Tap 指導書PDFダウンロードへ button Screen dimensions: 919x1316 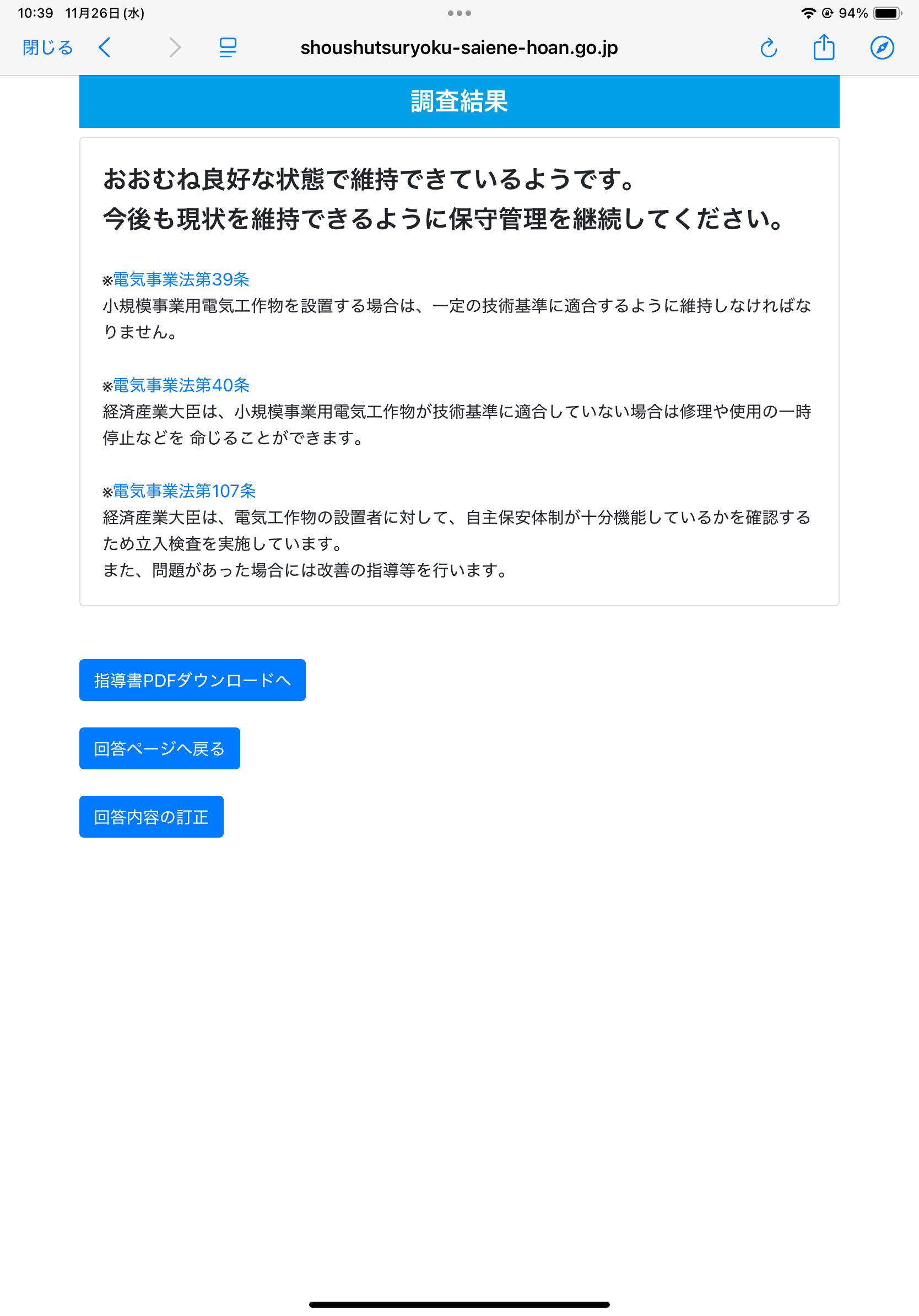(192, 681)
